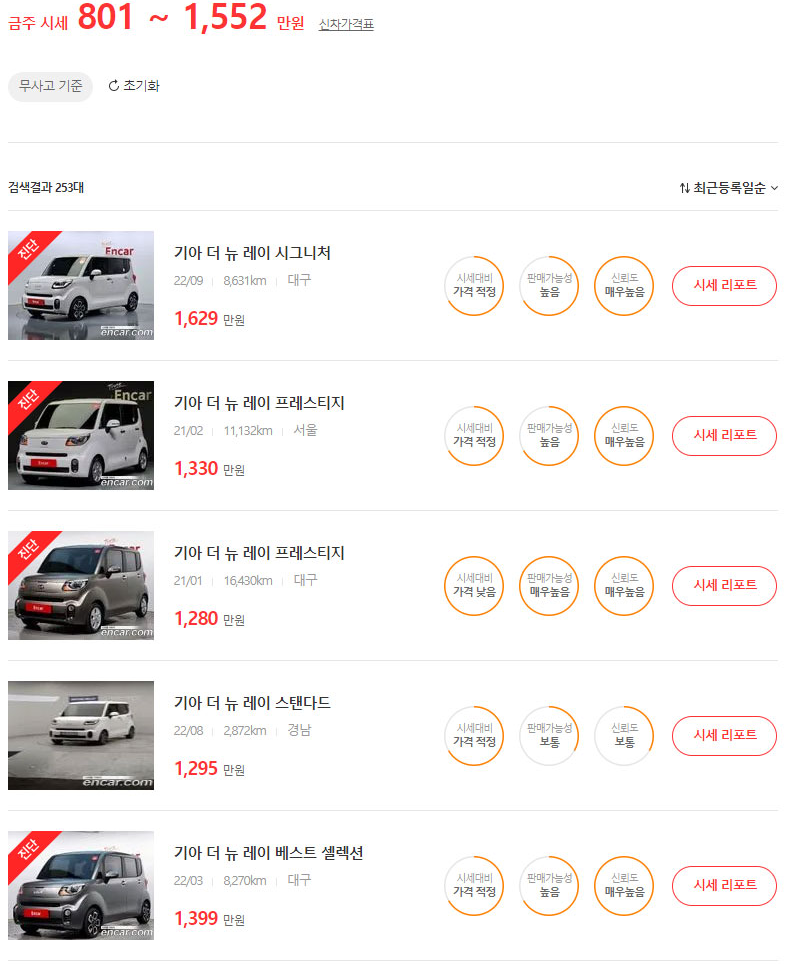The height and width of the screenshot is (964, 787).
Task: Click the white 스탠다드 car photo
Action: tap(80, 736)
